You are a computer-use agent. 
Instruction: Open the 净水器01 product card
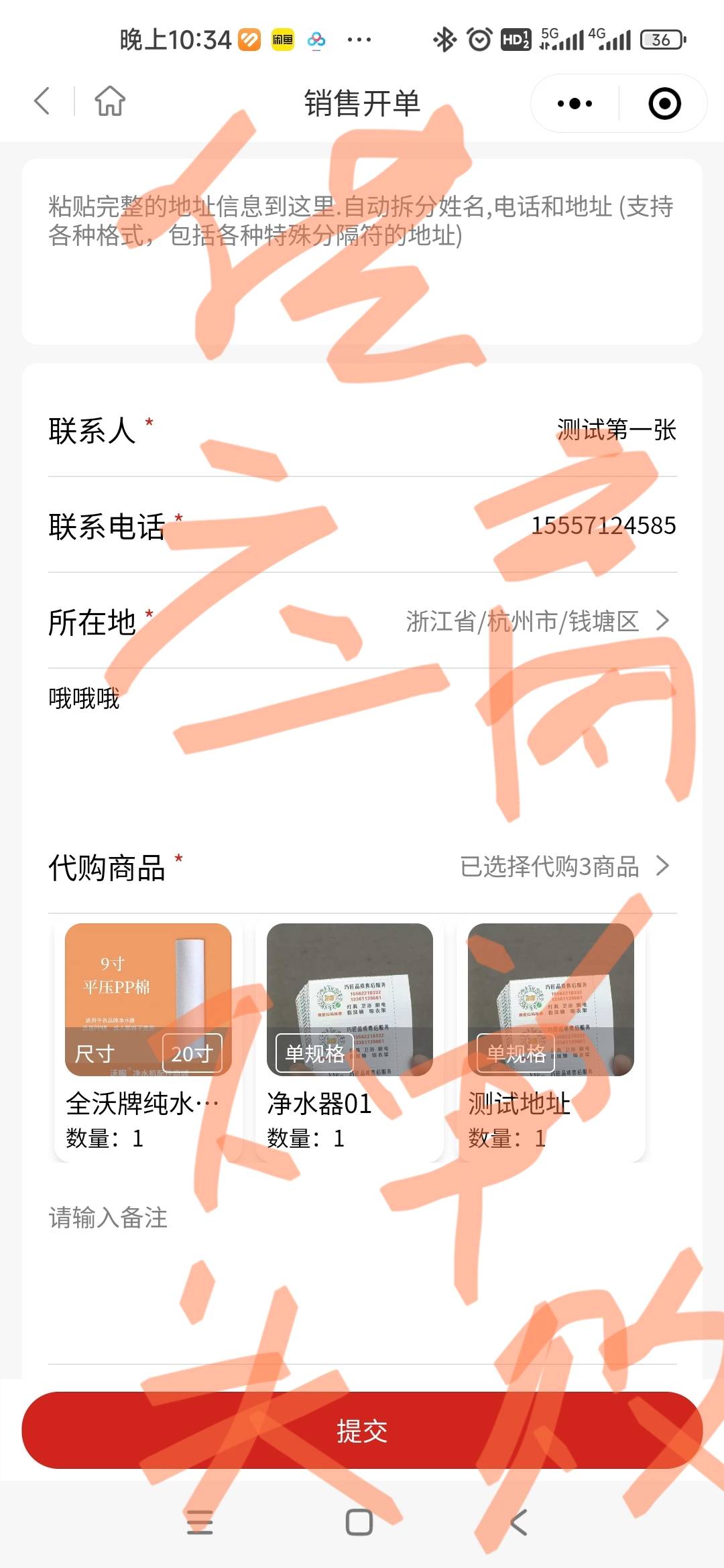point(349,1041)
